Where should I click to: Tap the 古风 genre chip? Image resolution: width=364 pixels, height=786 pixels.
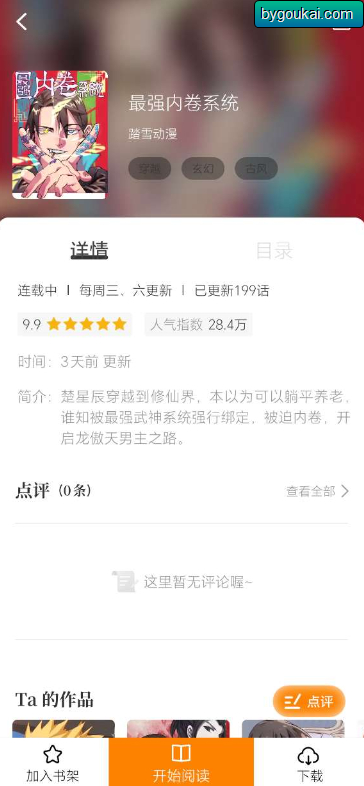pos(256,169)
